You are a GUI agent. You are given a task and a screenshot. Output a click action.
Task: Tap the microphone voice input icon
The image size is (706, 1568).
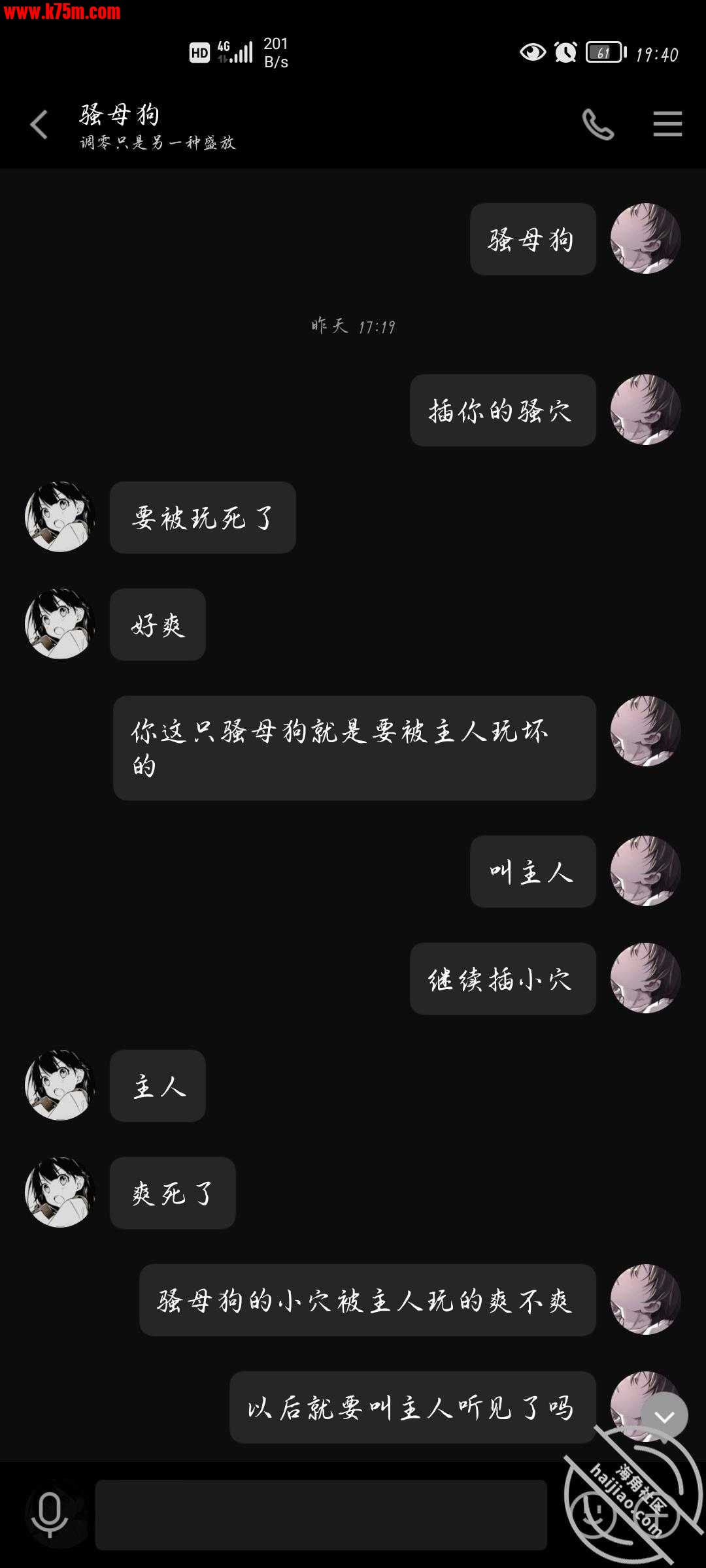click(x=50, y=1514)
